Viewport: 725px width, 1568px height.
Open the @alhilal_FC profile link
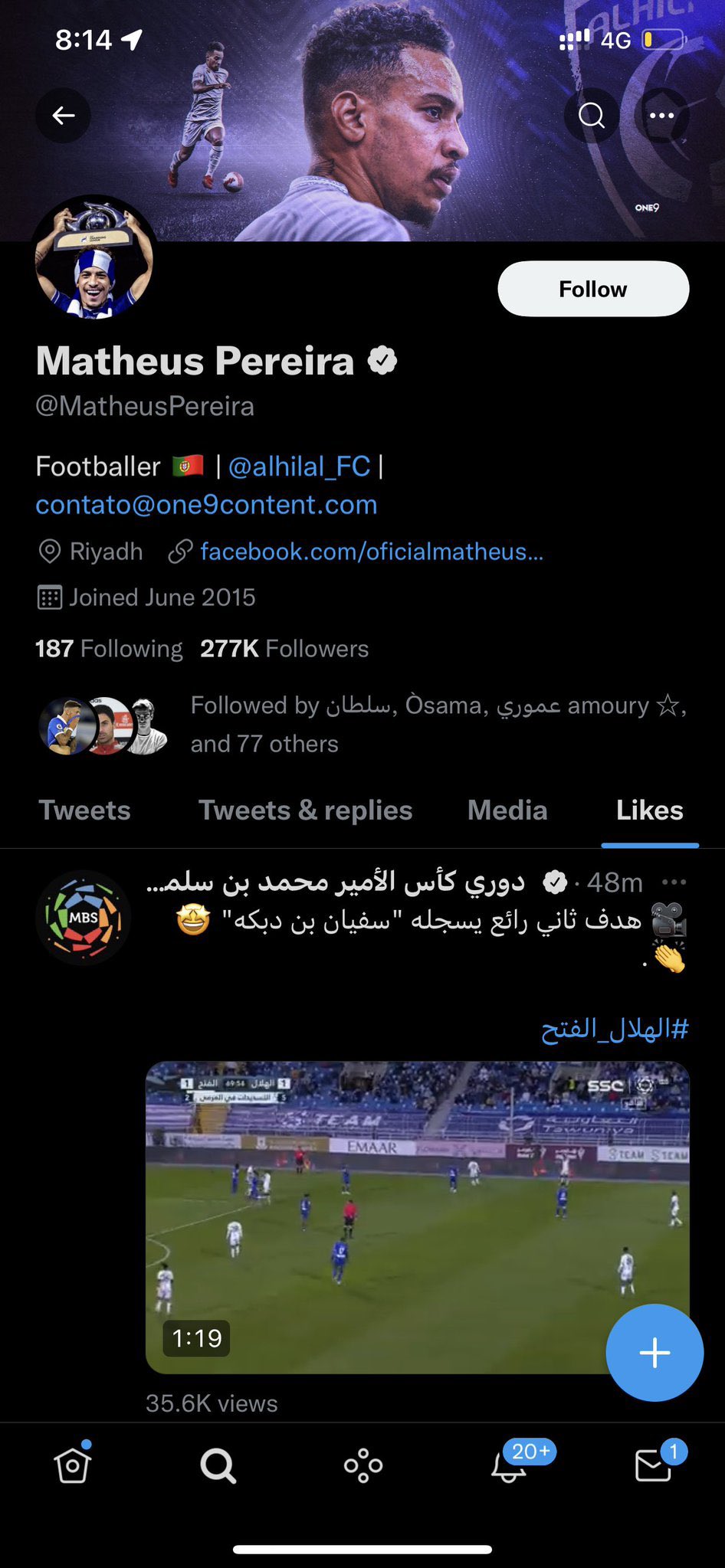coord(299,466)
